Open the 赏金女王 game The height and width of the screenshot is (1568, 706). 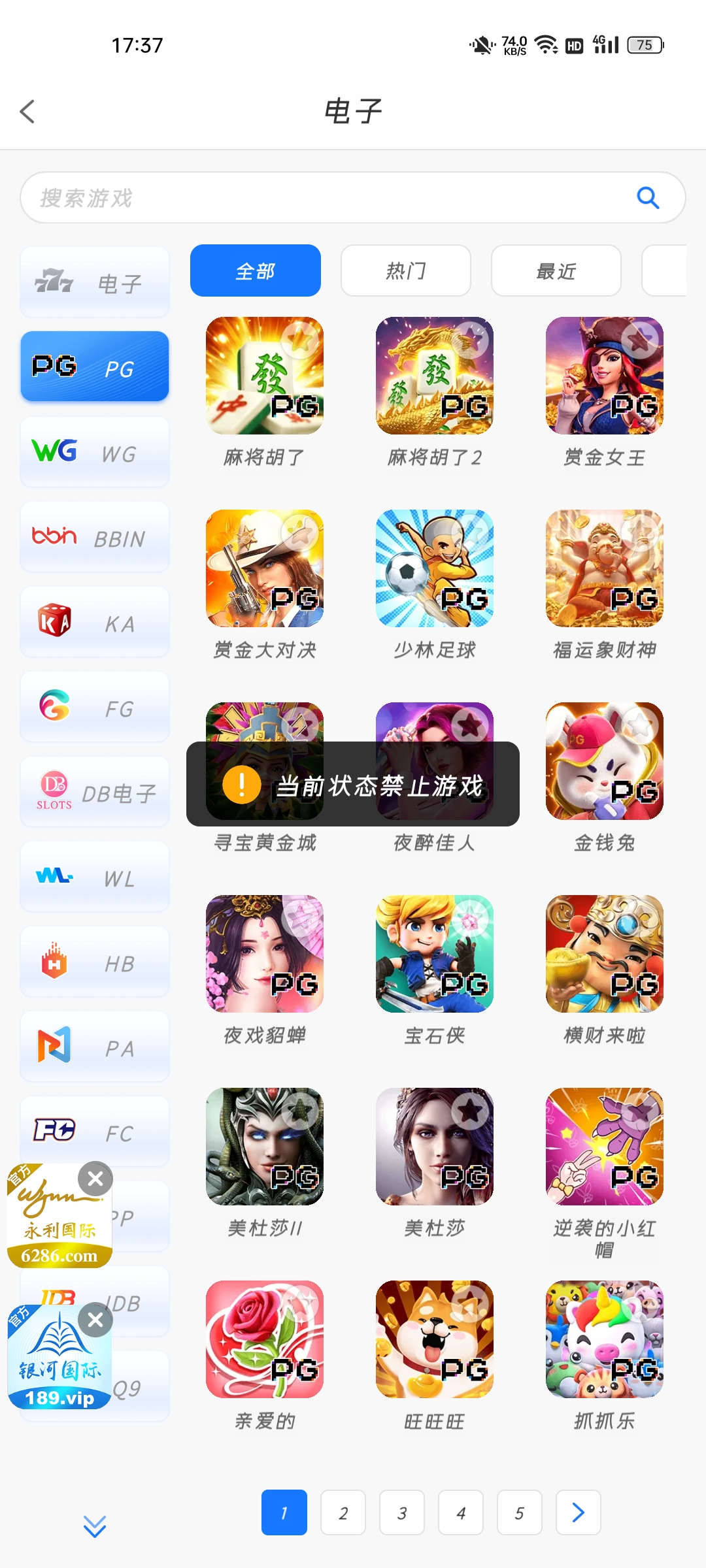point(605,376)
